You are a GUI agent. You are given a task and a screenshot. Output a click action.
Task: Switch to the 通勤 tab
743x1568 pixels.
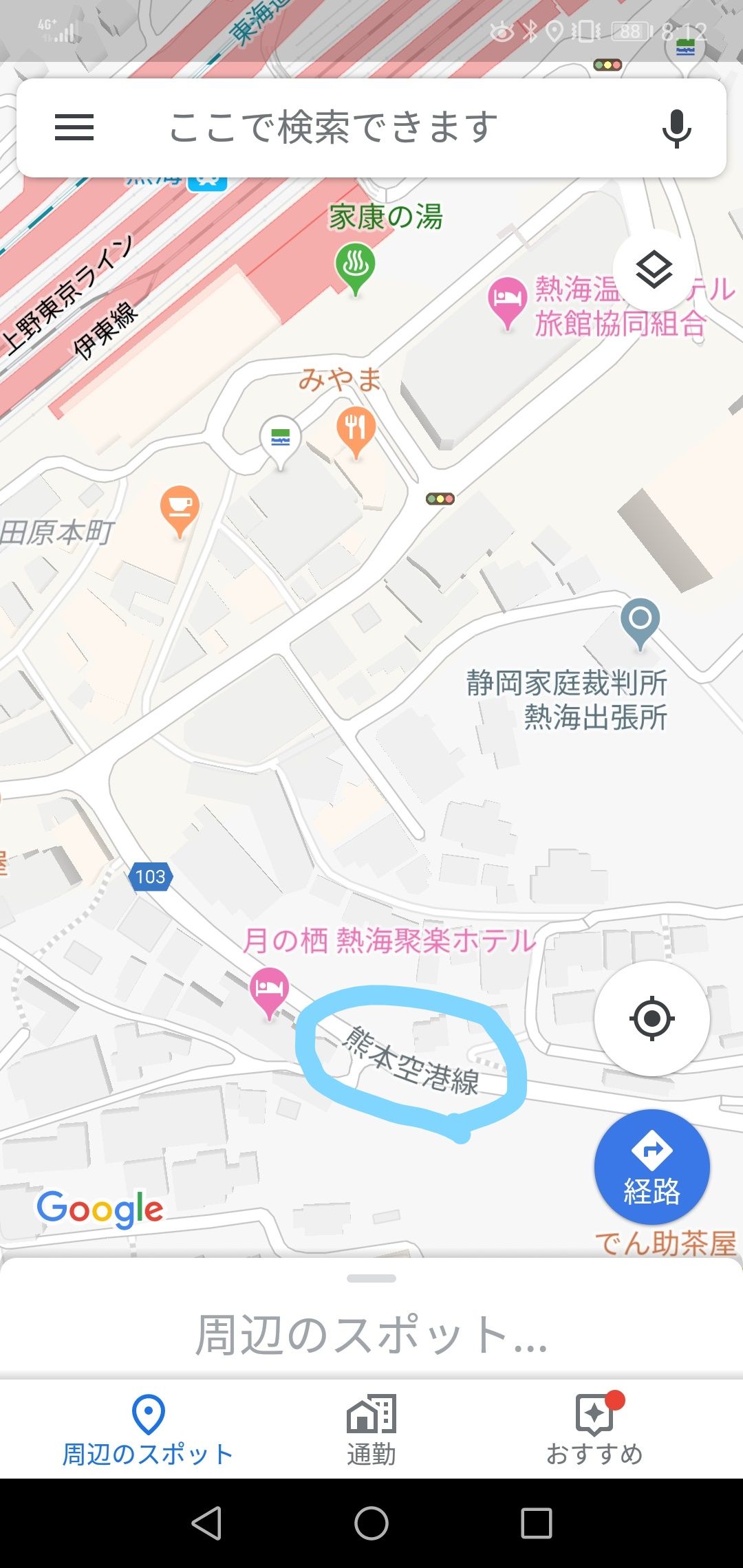(371, 1429)
